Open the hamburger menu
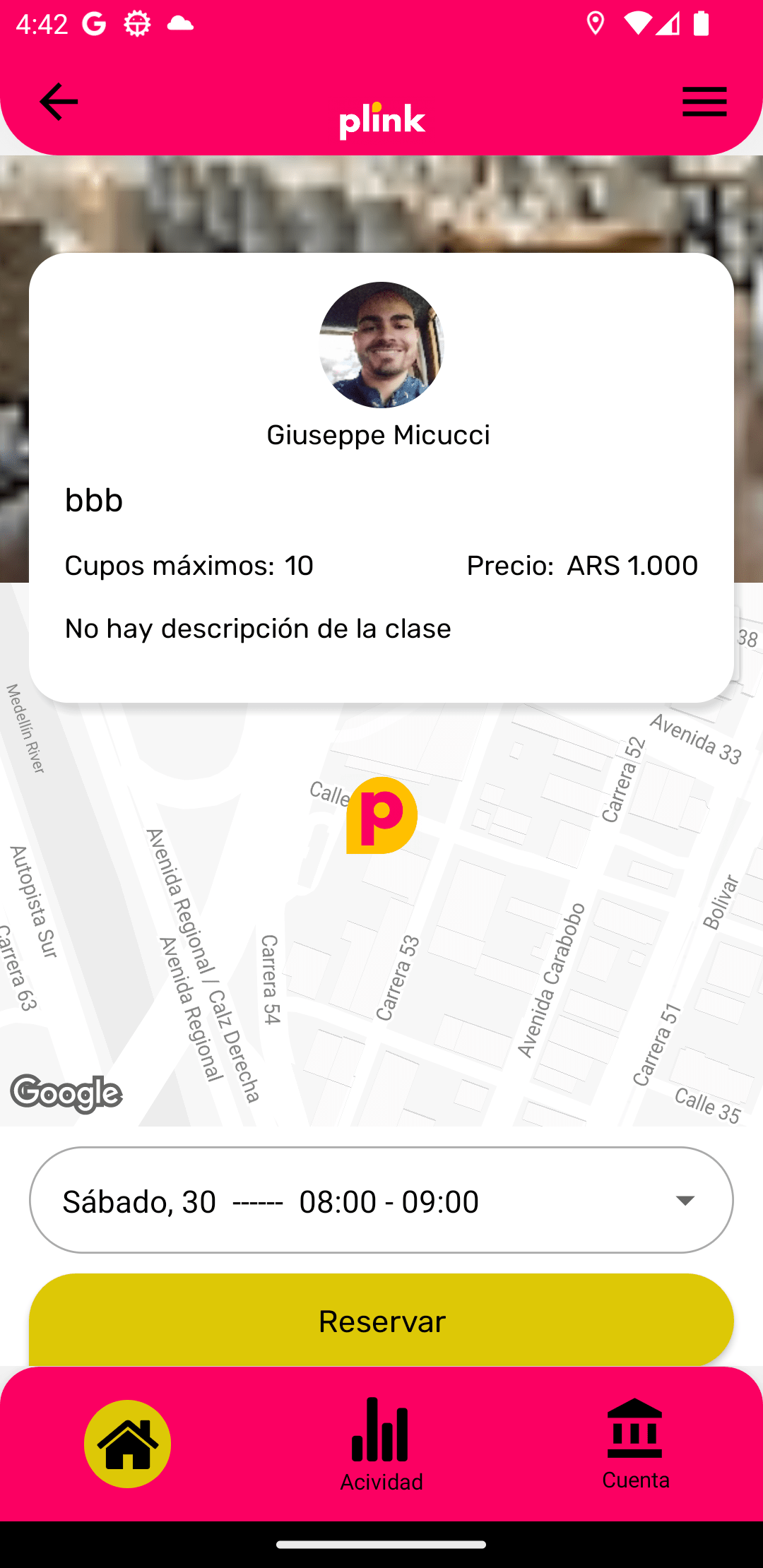The width and height of the screenshot is (763, 1568). click(x=704, y=102)
